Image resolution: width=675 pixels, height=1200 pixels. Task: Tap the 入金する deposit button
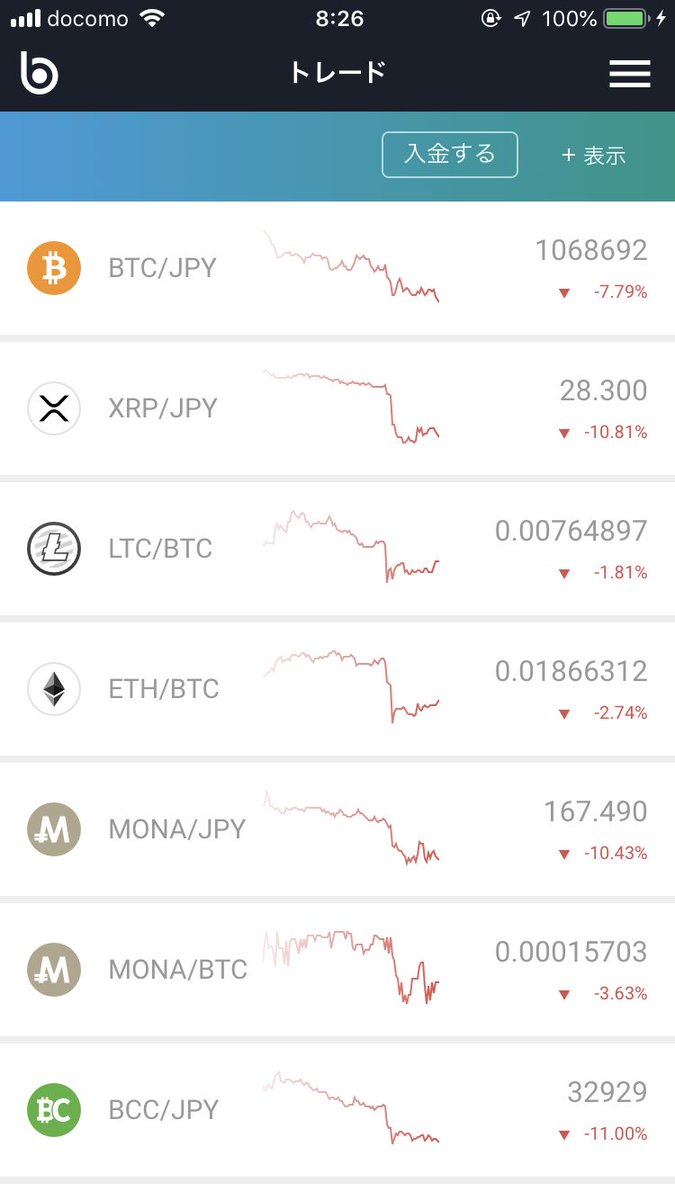[x=450, y=154]
